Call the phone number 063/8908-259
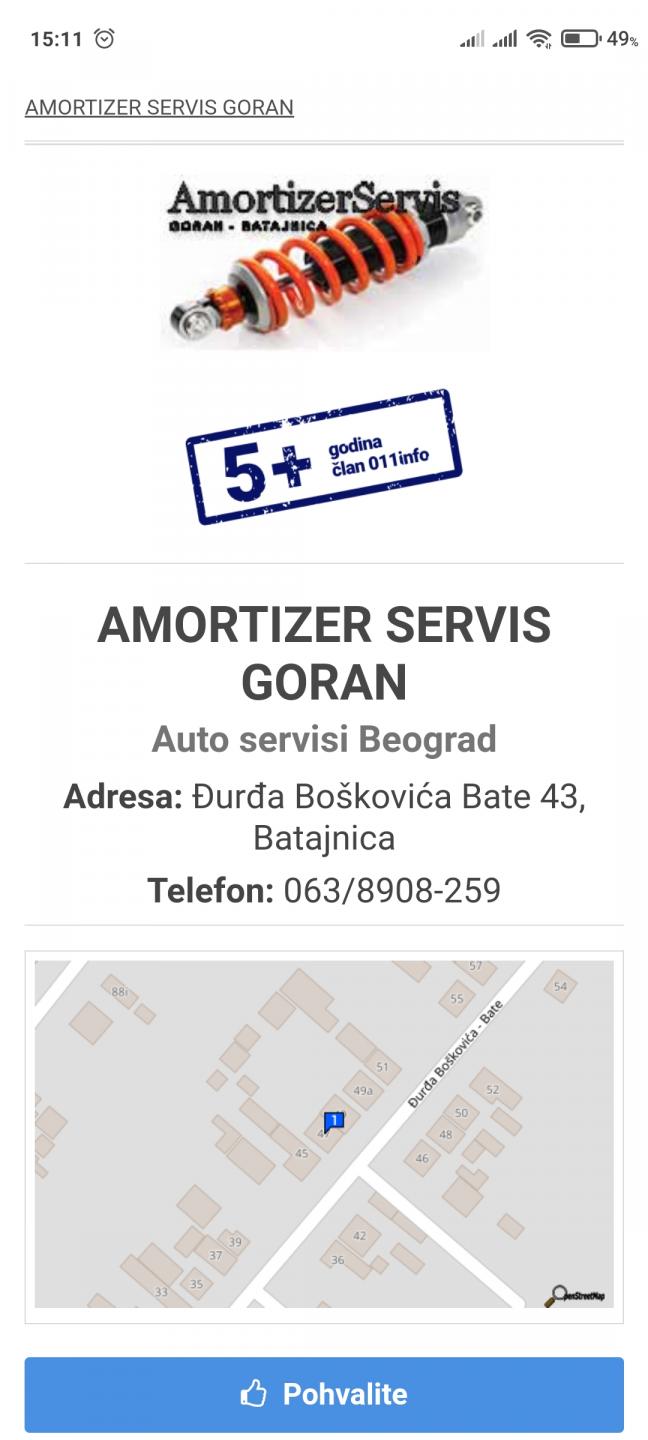Screen dimensions: 648x1440 click(x=392, y=890)
